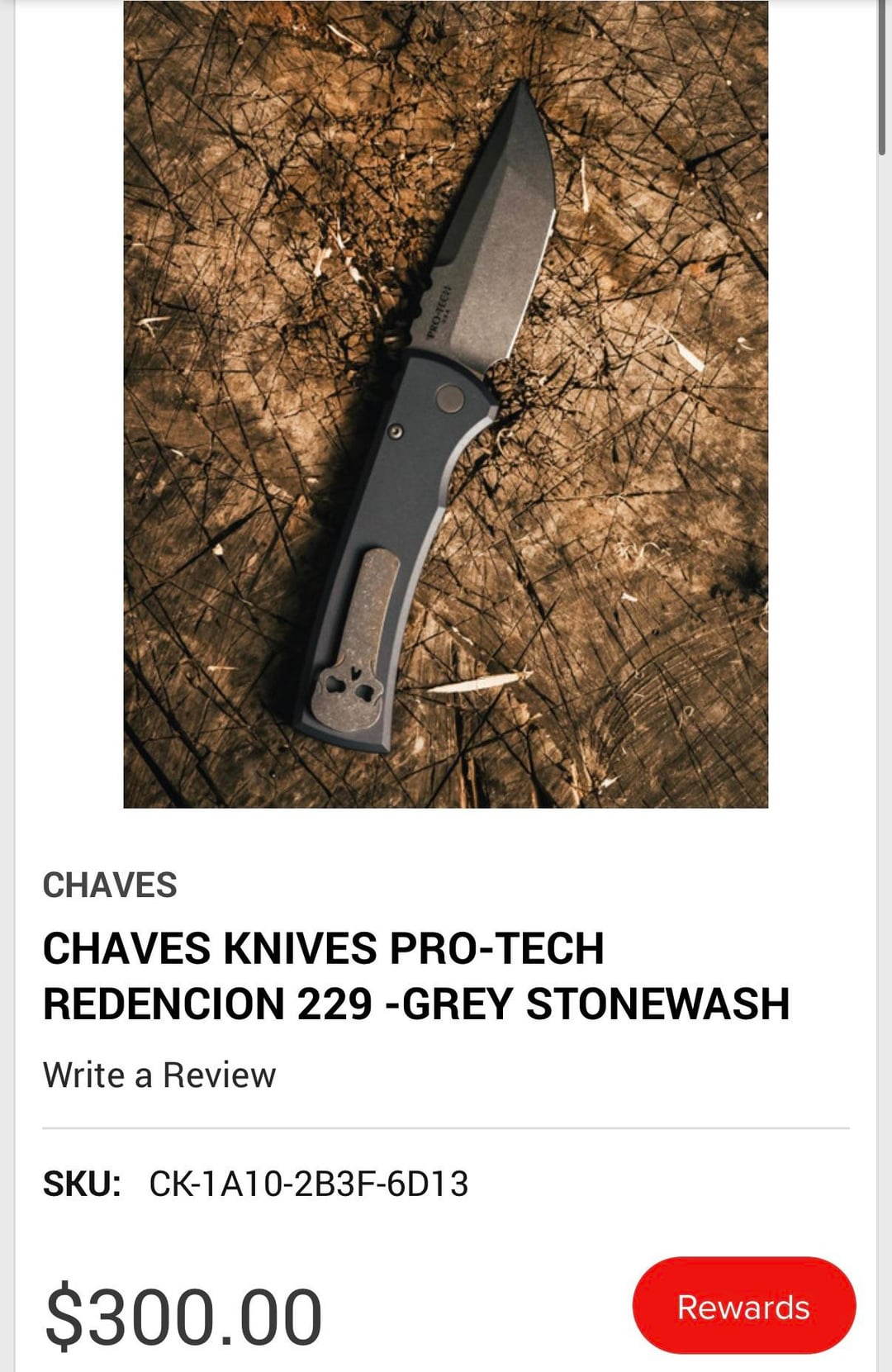
Task: Open the Rewards button
Action: [743, 1306]
